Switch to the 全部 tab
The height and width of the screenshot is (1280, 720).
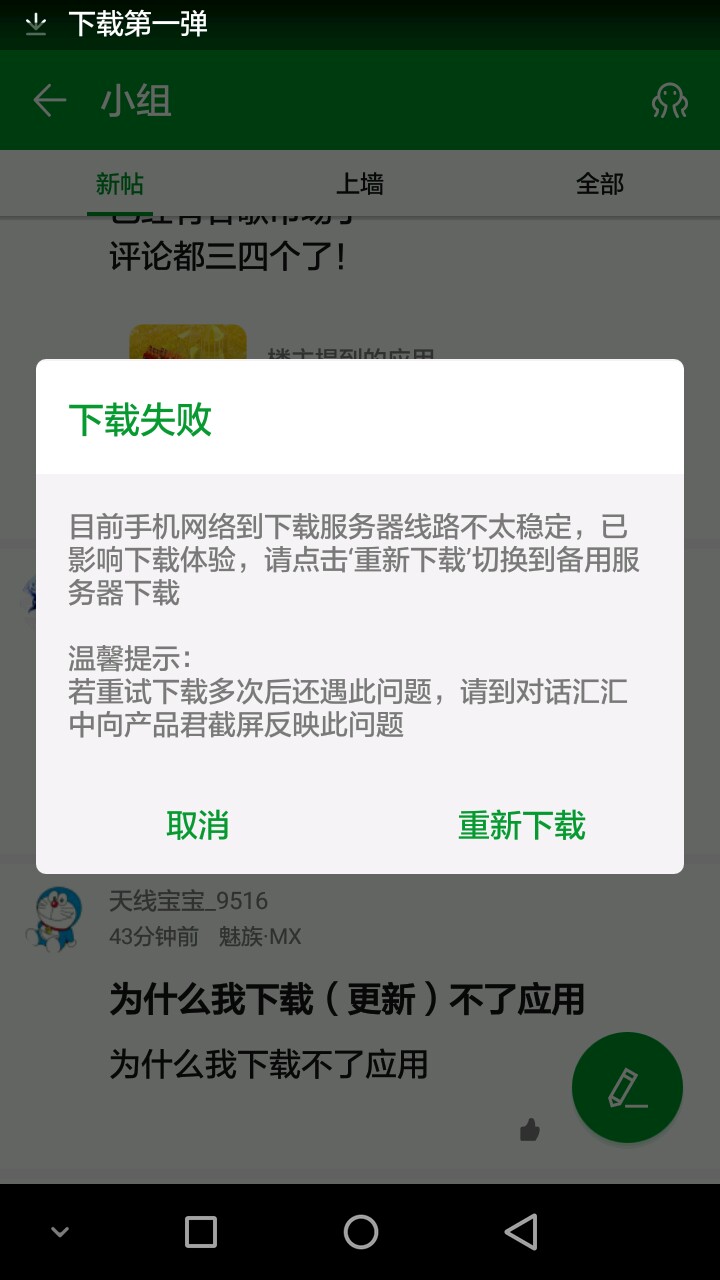(x=600, y=184)
